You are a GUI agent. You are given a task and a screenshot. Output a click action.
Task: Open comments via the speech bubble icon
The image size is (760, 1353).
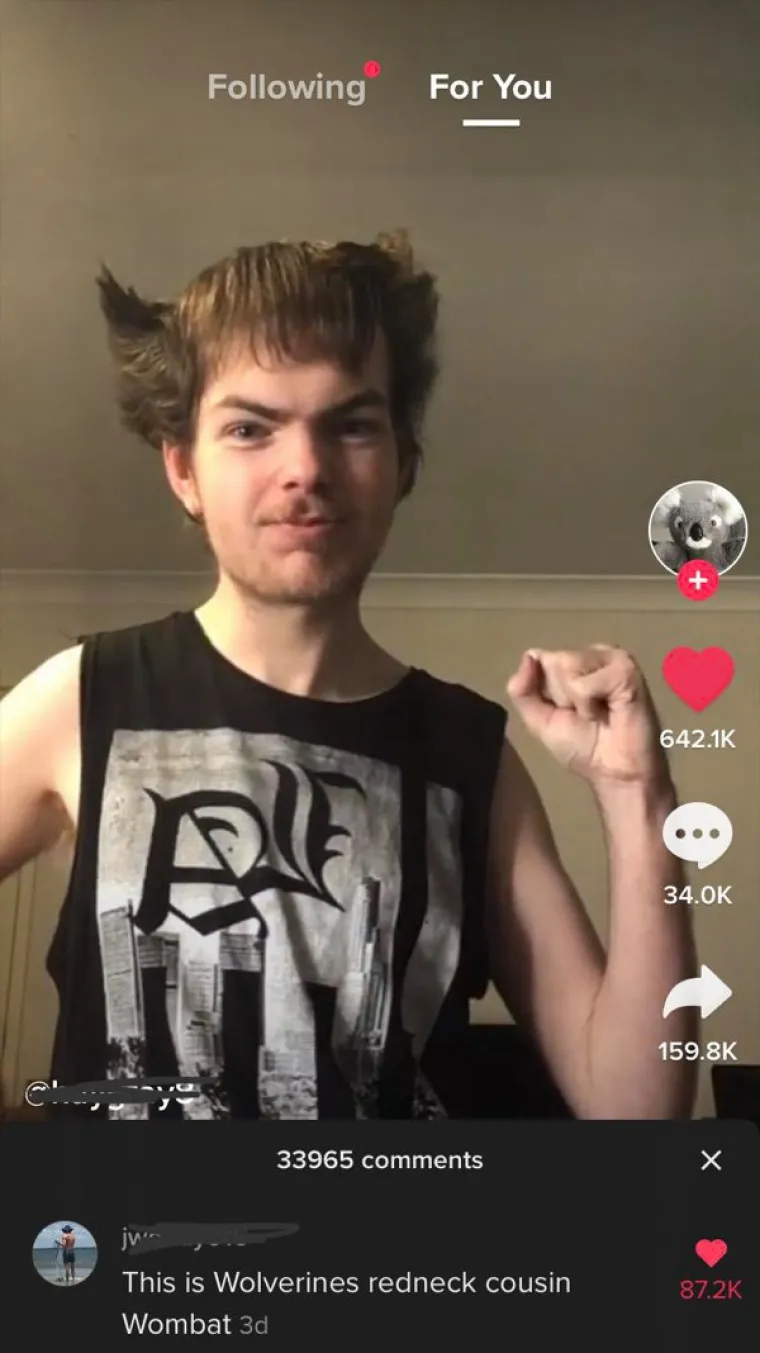pyautogui.click(x=698, y=835)
